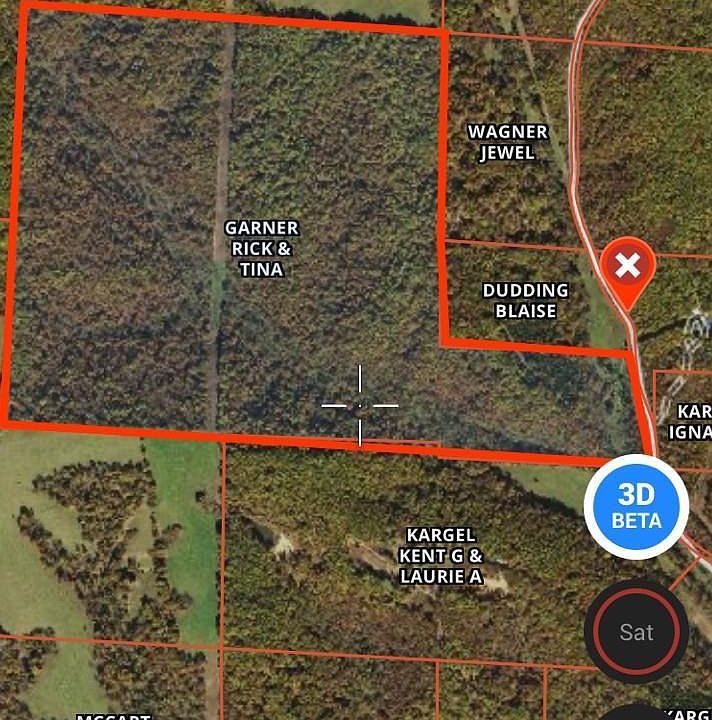712x720 pixels.
Task: Open the Sat basemap selector
Action: coord(636,631)
